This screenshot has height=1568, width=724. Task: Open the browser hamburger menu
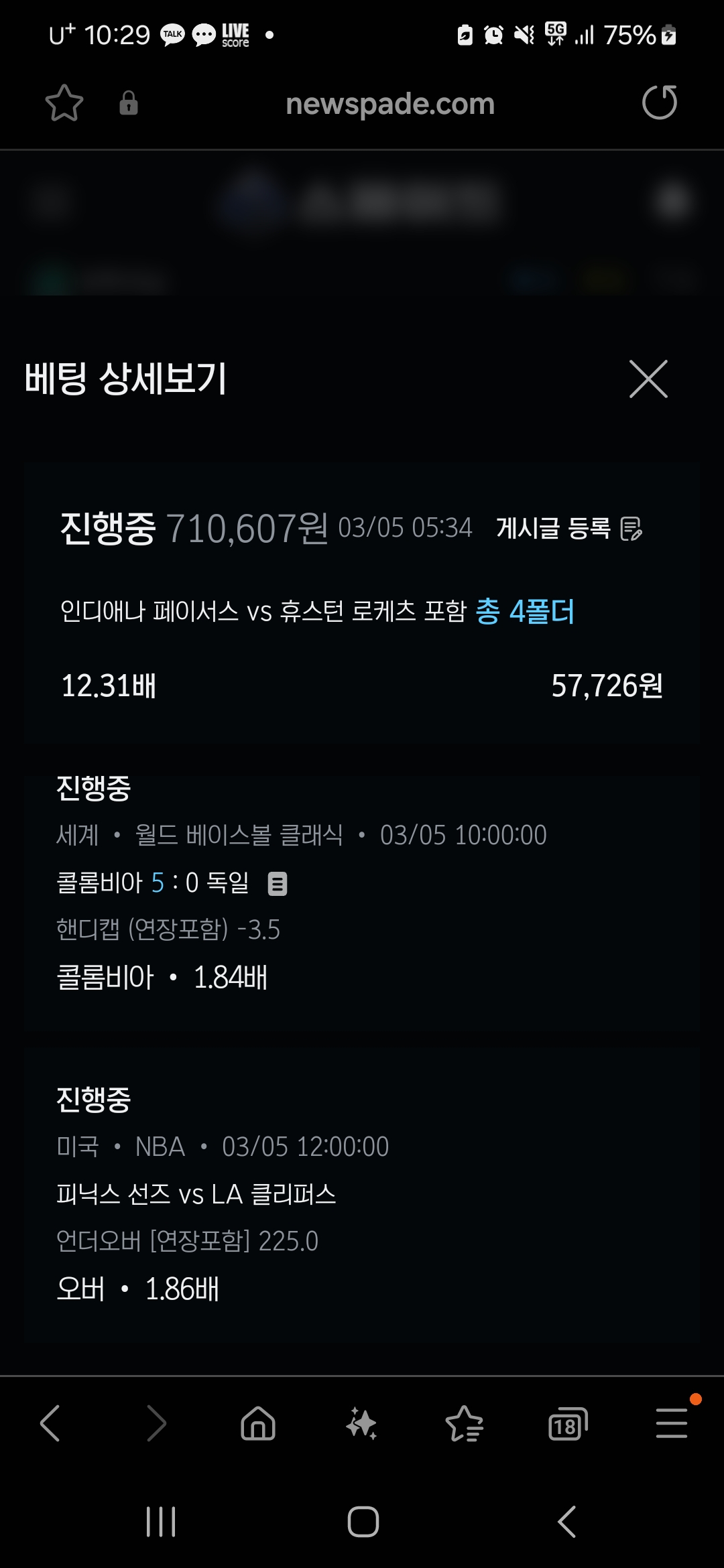(x=672, y=1423)
